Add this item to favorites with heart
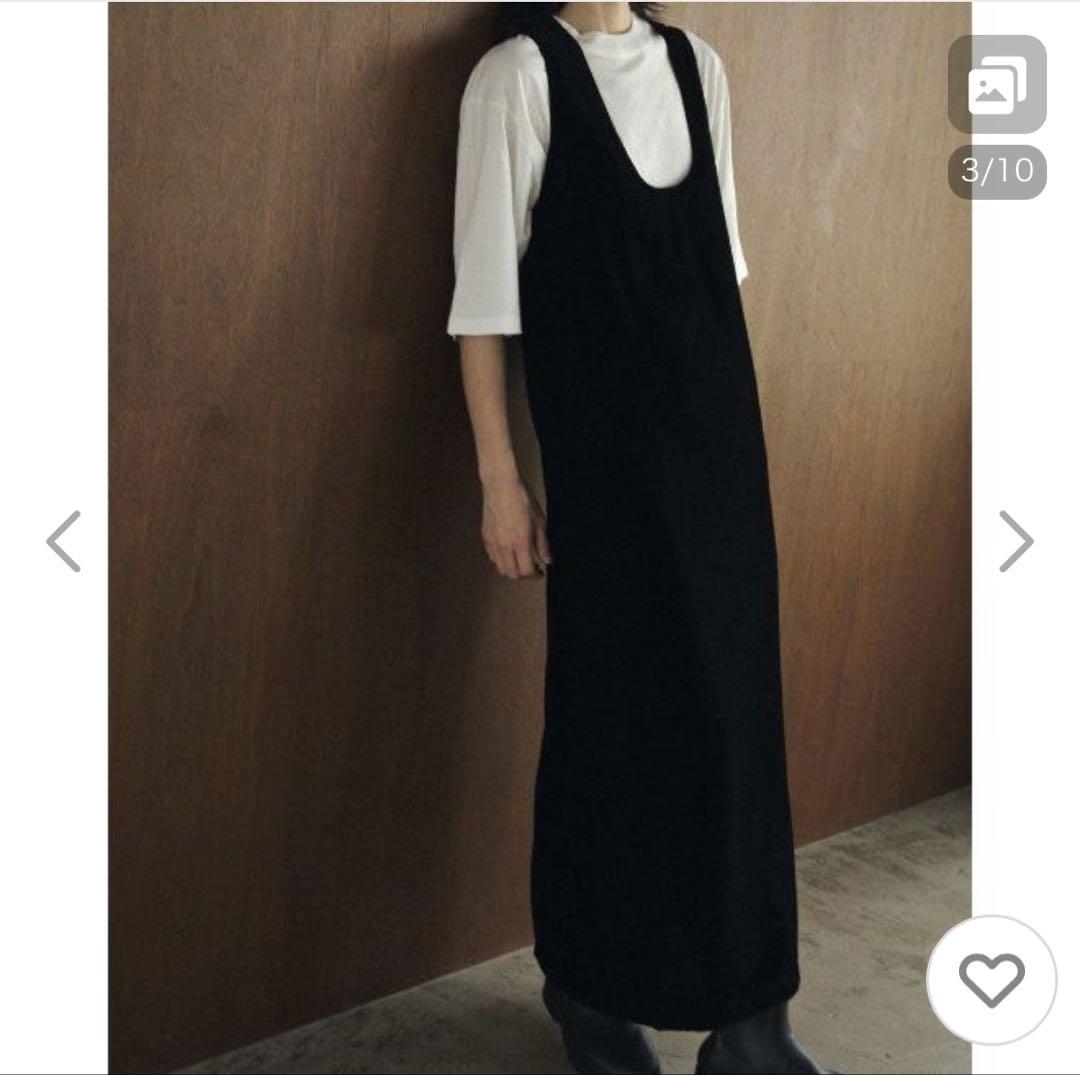Screen dimensions: 1080x1075 click(991, 979)
